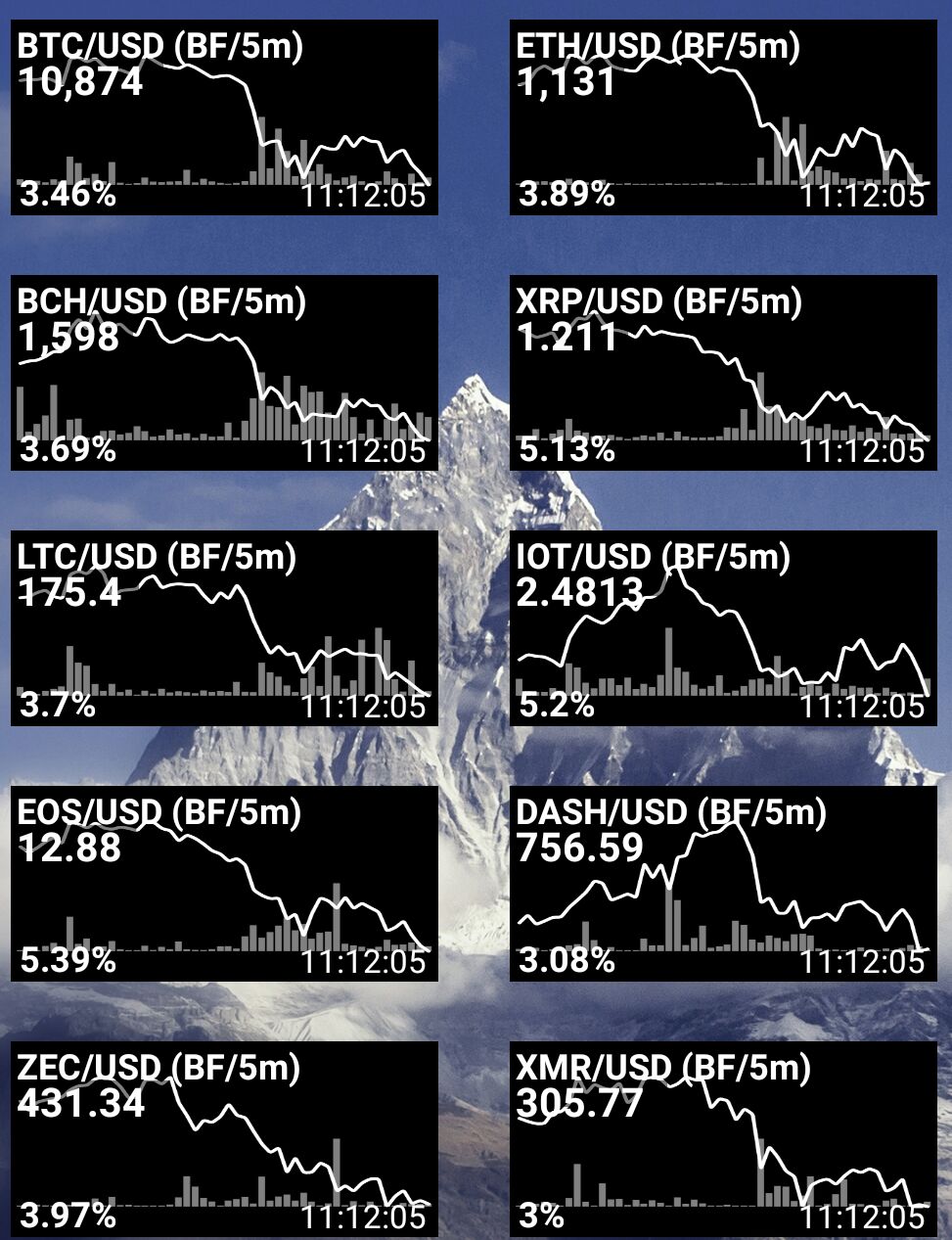Open the BTC/USD price widget

coord(224,117)
